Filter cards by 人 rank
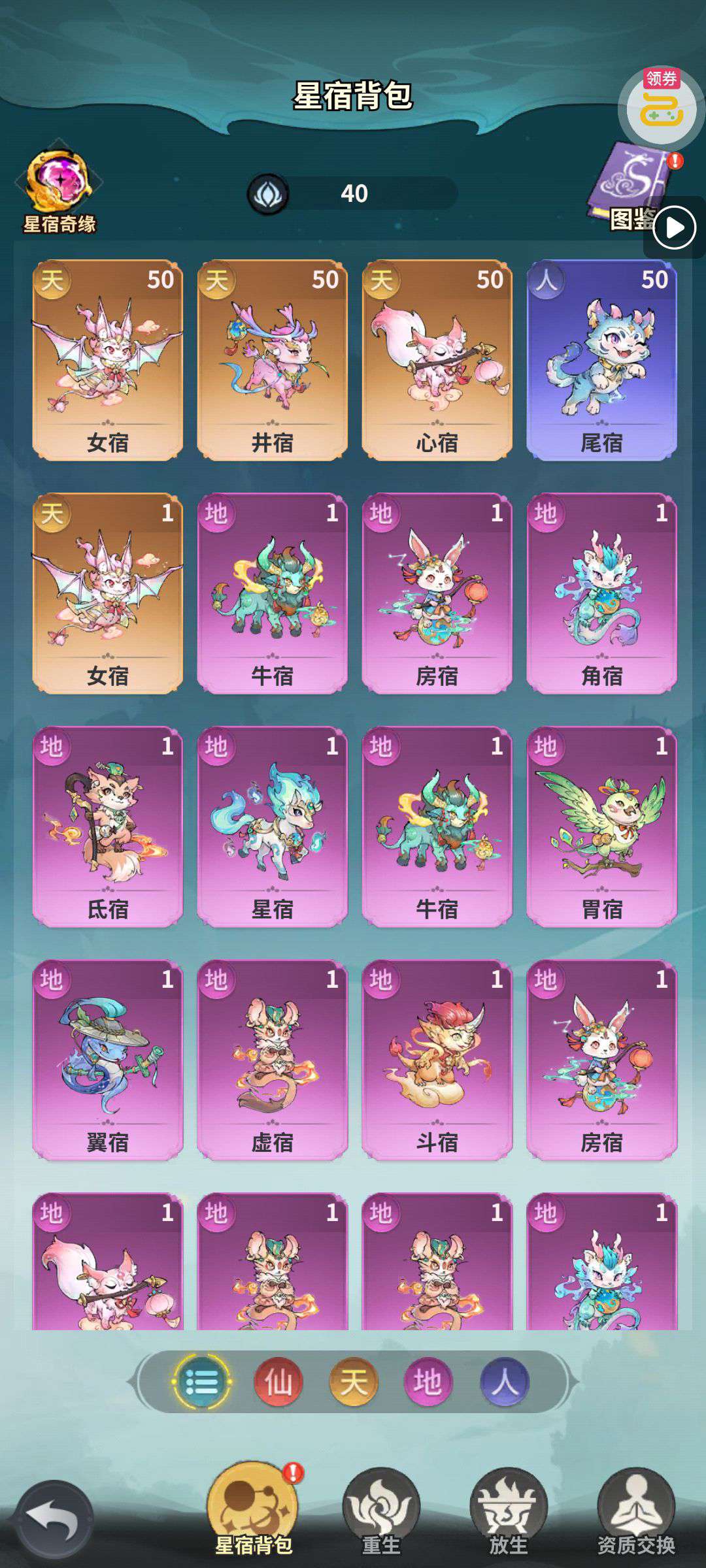The image size is (706, 1568). click(505, 1382)
